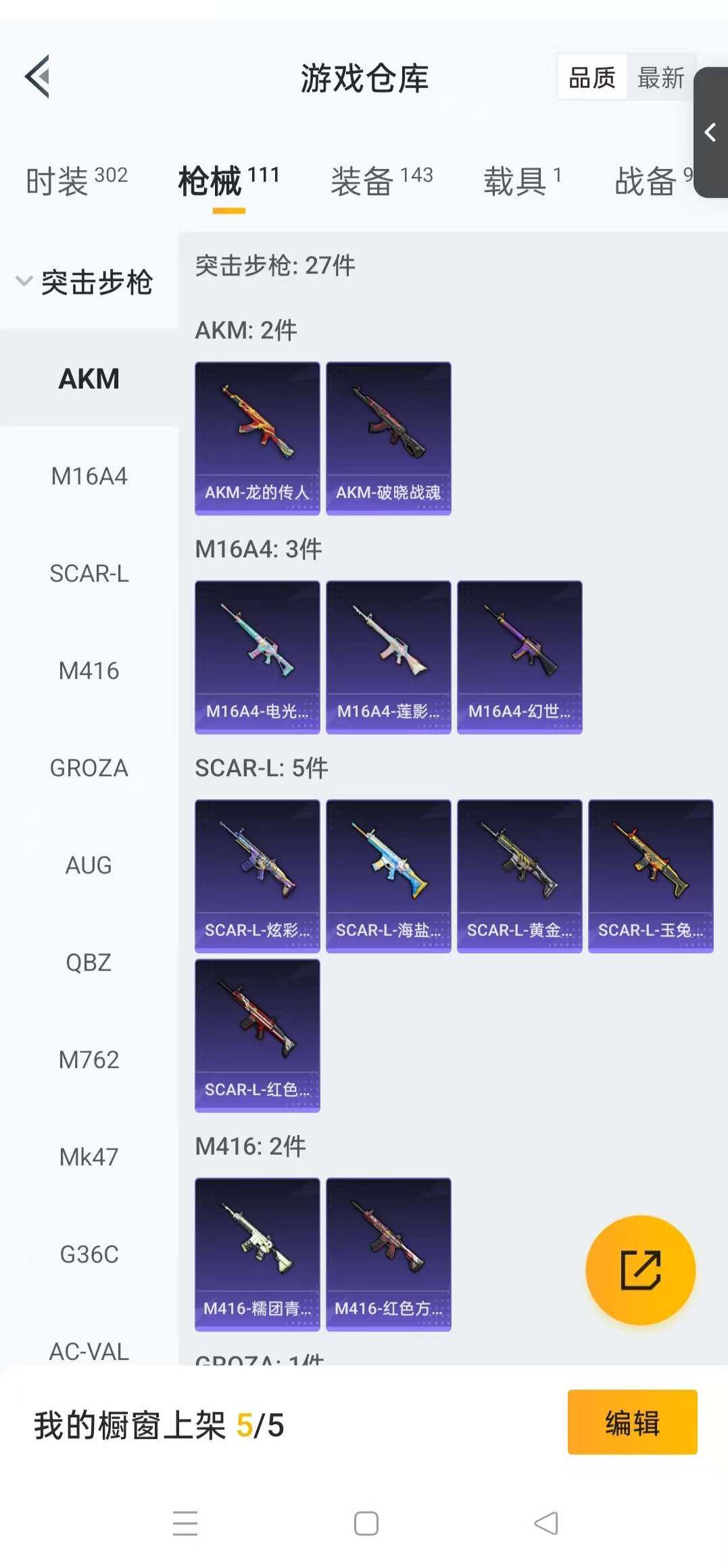The image size is (728, 1568).
Task: Select M762 in the side list
Action: click(89, 1060)
